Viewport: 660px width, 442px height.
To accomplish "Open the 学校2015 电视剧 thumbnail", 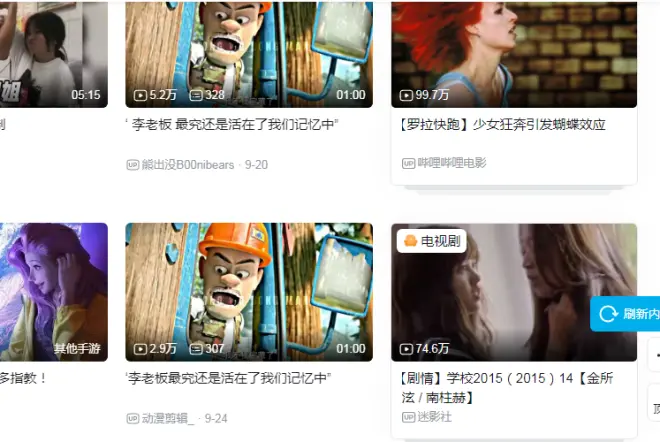I will point(513,292).
